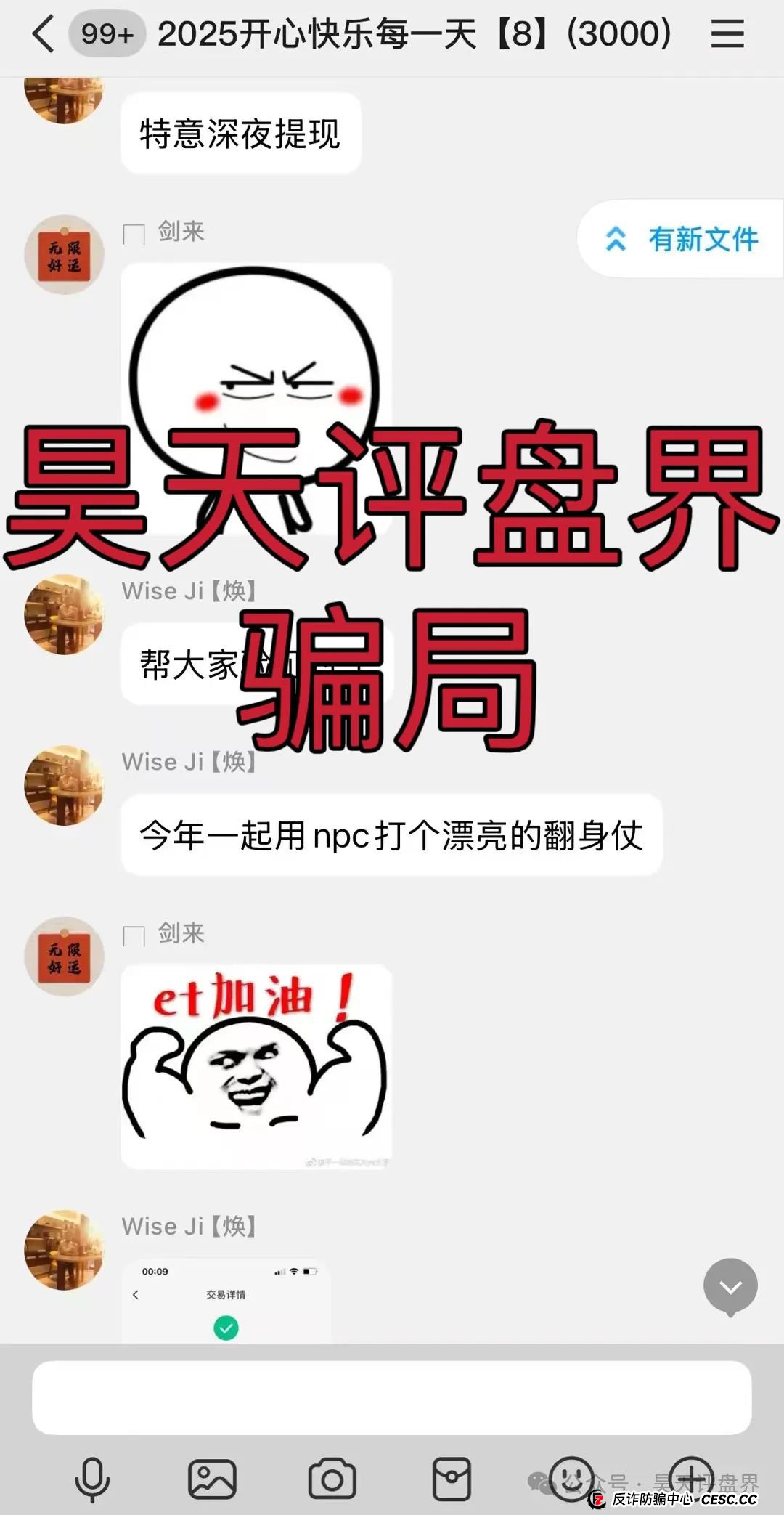Open the red packet icon
Viewport: 784px width, 1515px height.
(x=452, y=1479)
